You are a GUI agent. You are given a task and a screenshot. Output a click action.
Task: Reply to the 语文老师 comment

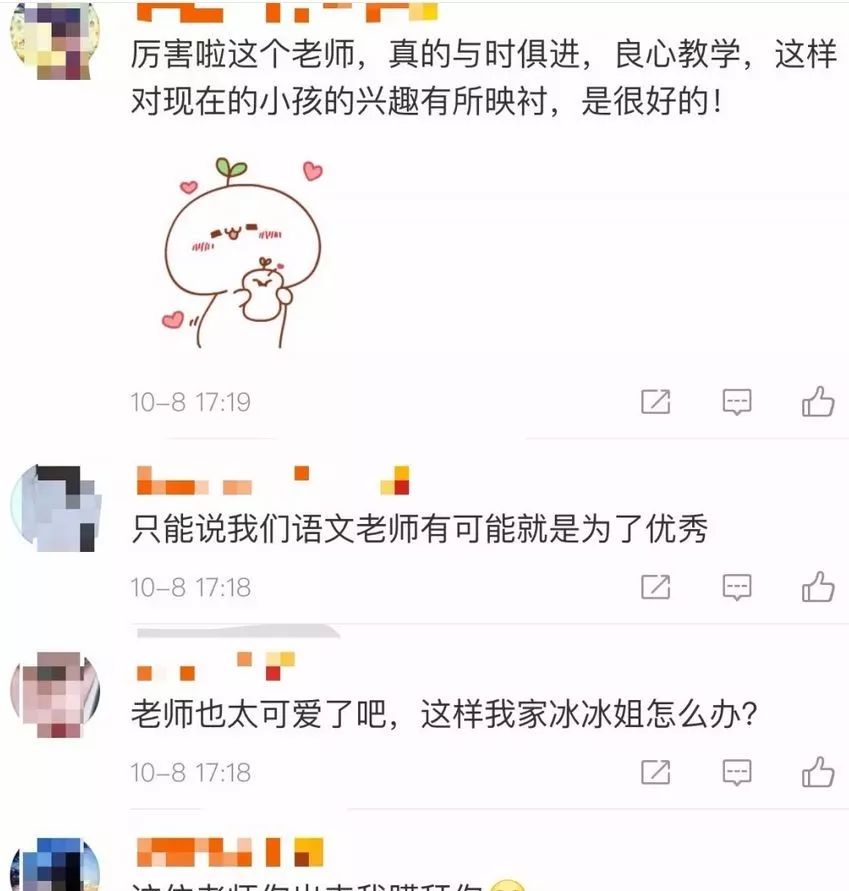click(x=737, y=586)
